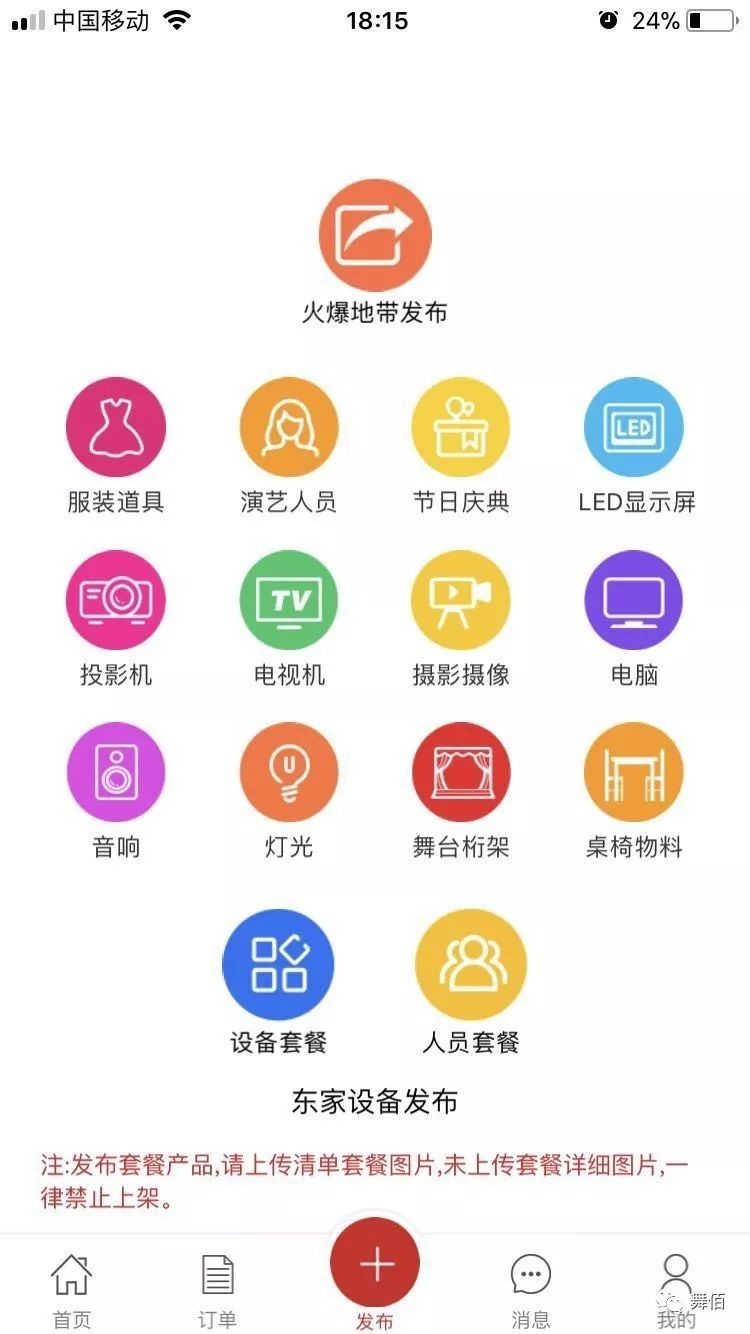Go to the 首页 home tab
Screen dimensions: 750x1334
[x=71, y=1288]
